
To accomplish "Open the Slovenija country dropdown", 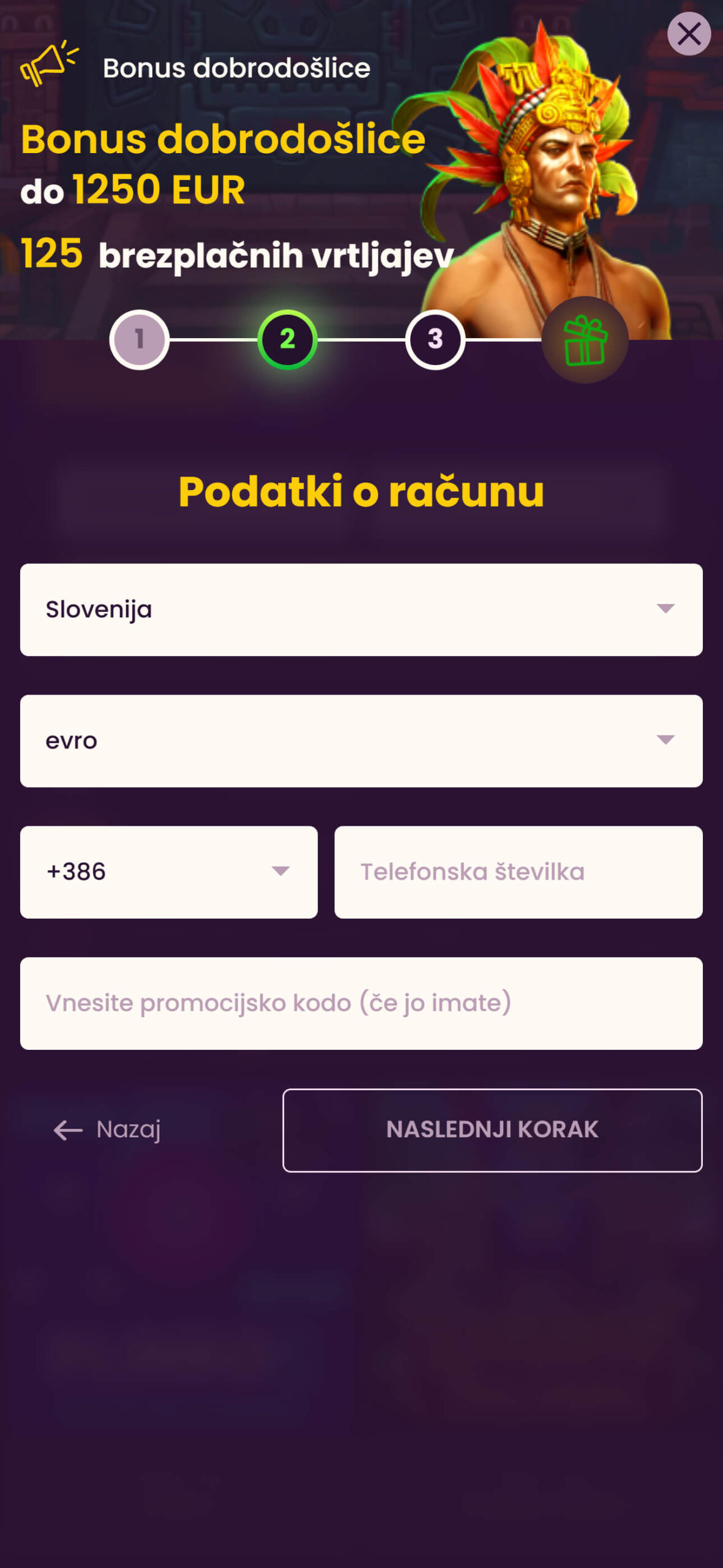I will click(361, 609).
